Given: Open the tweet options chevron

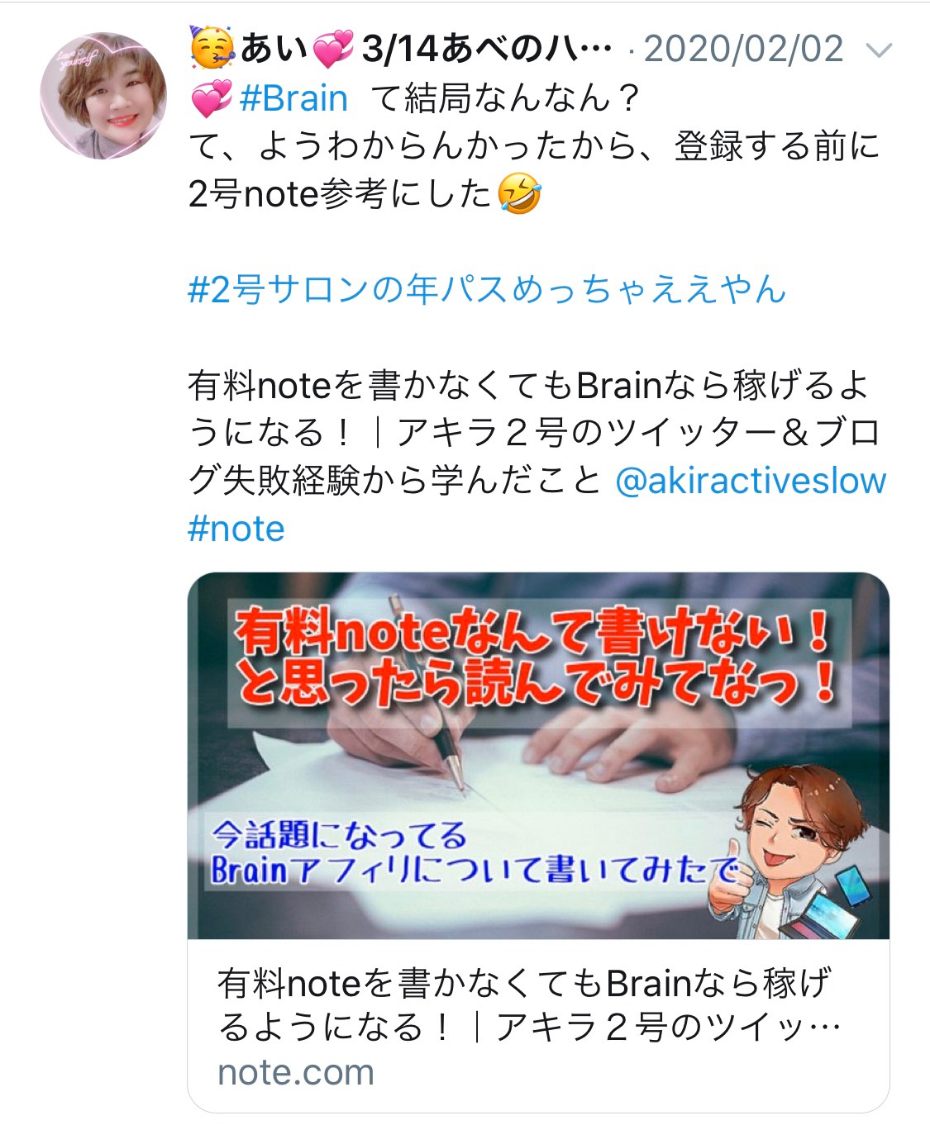Looking at the screenshot, I should tap(878, 50).
